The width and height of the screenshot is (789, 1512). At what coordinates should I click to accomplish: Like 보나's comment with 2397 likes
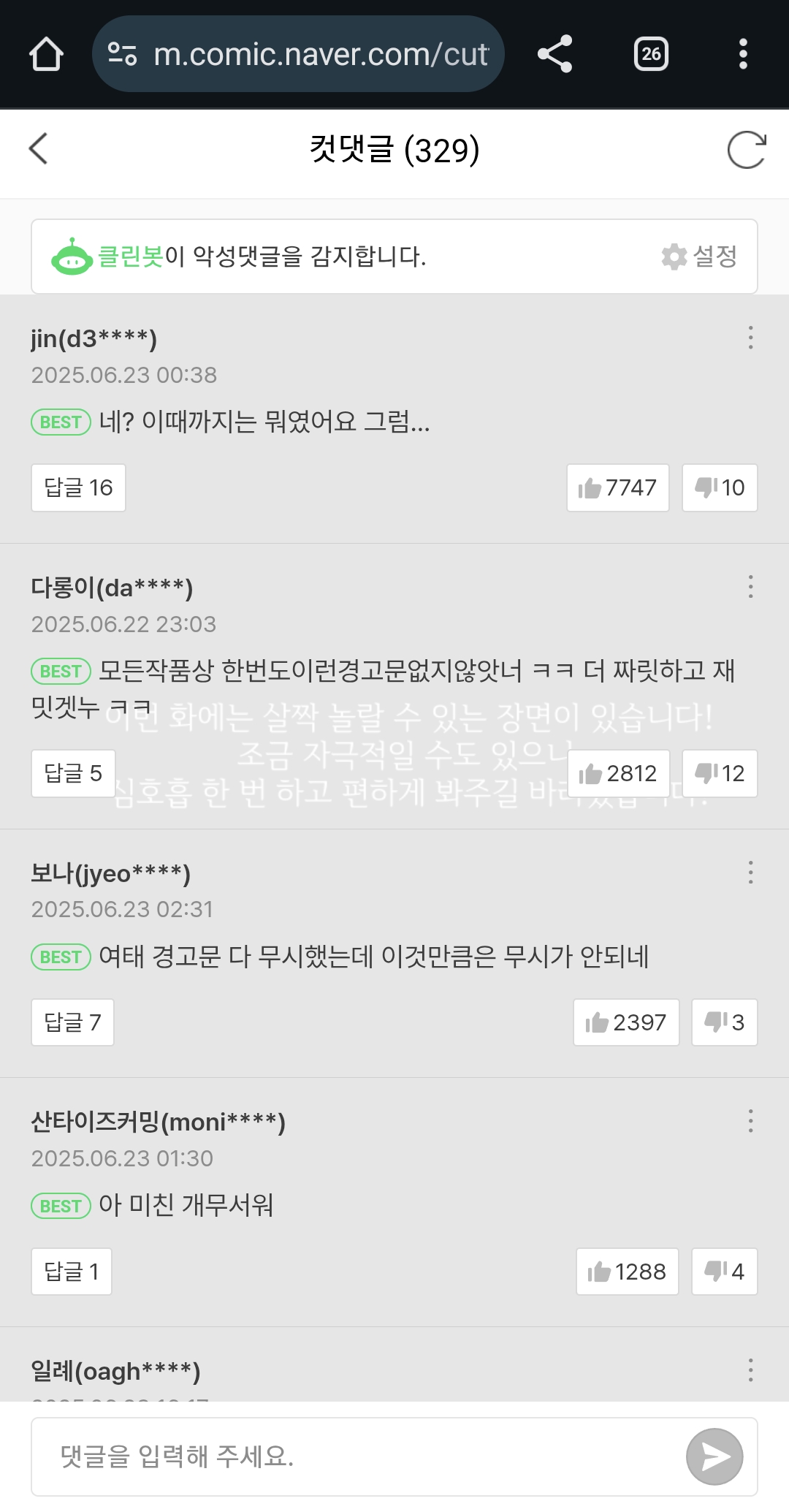pyautogui.click(x=626, y=1022)
